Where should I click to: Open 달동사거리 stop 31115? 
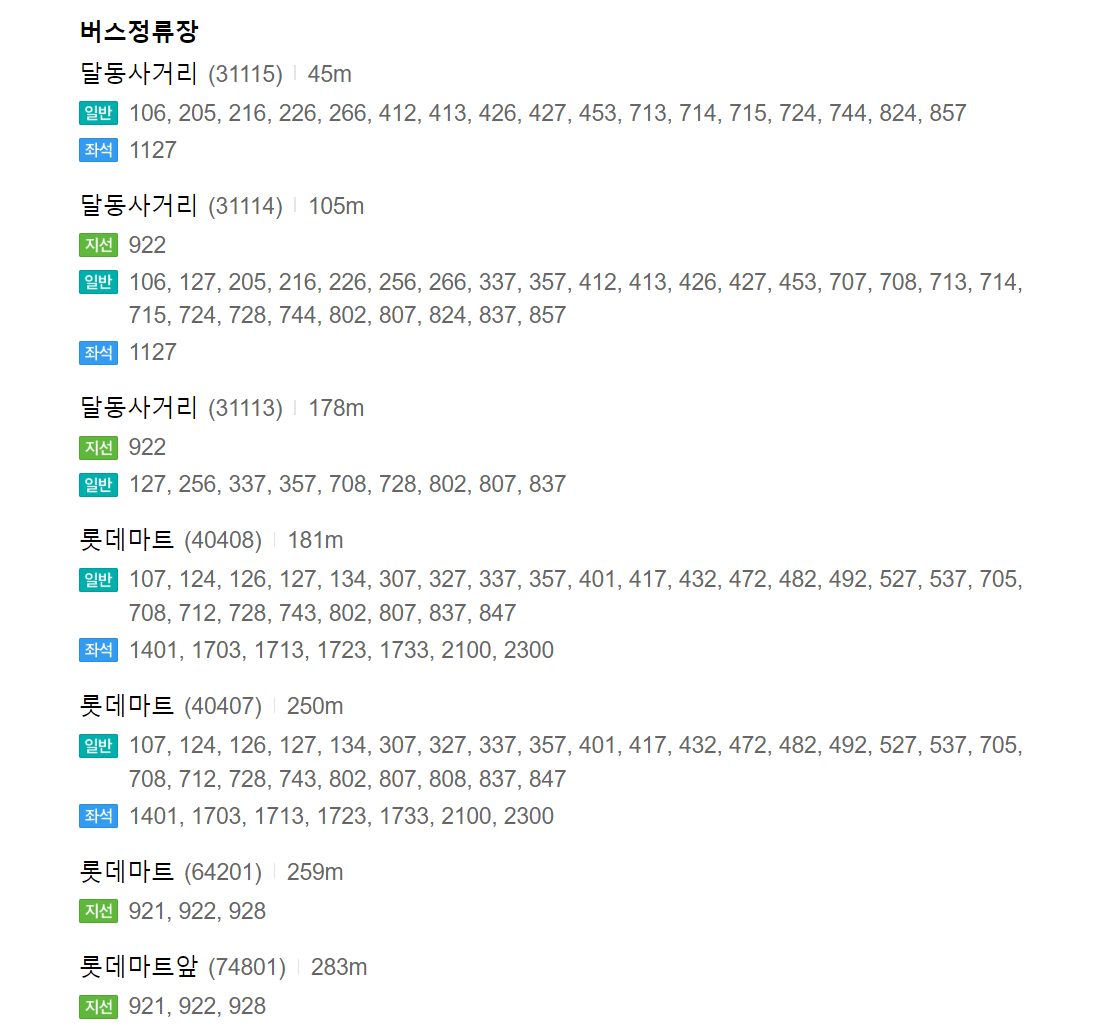139,73
